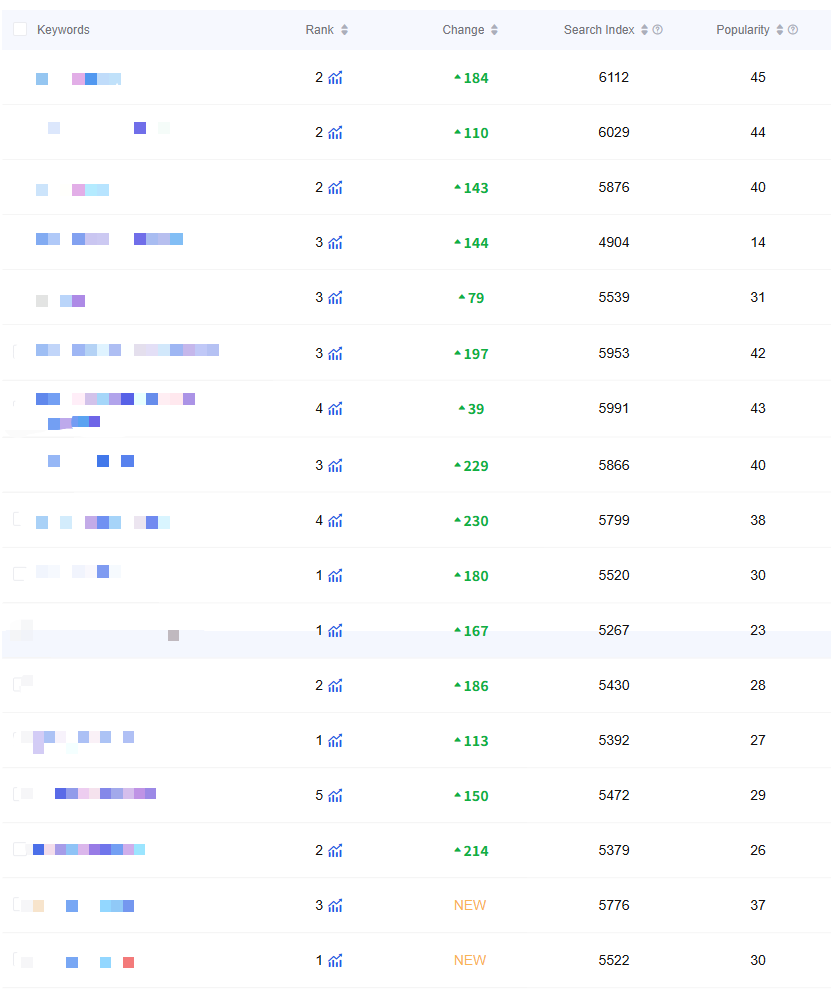Open the help icon next to Popularity
This screenshot has width=832, height=991.
[x=793, y=30]
